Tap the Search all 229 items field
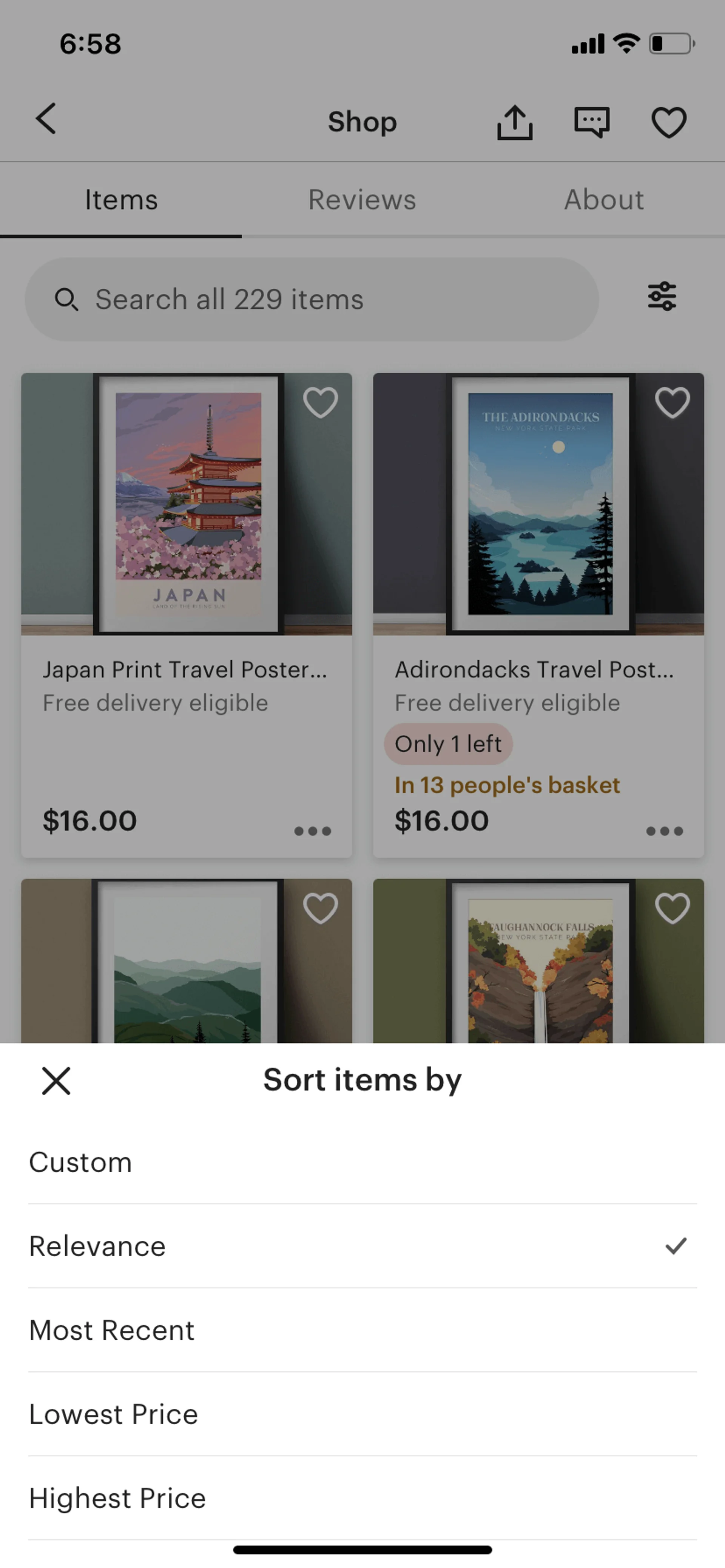The height and width of the screenshot is (1568, 725). 311,299
